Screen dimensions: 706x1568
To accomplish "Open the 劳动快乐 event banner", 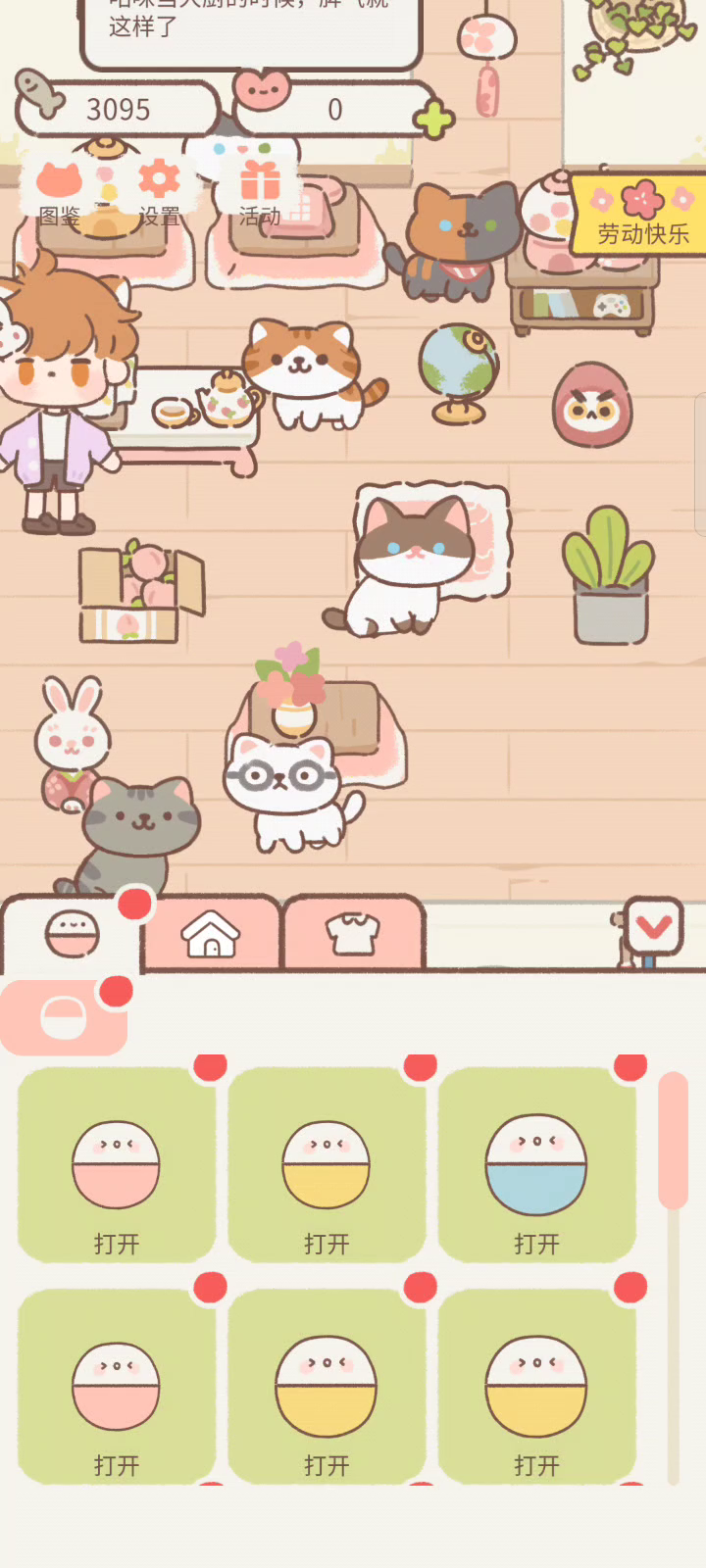I will [x=638, y=215].
